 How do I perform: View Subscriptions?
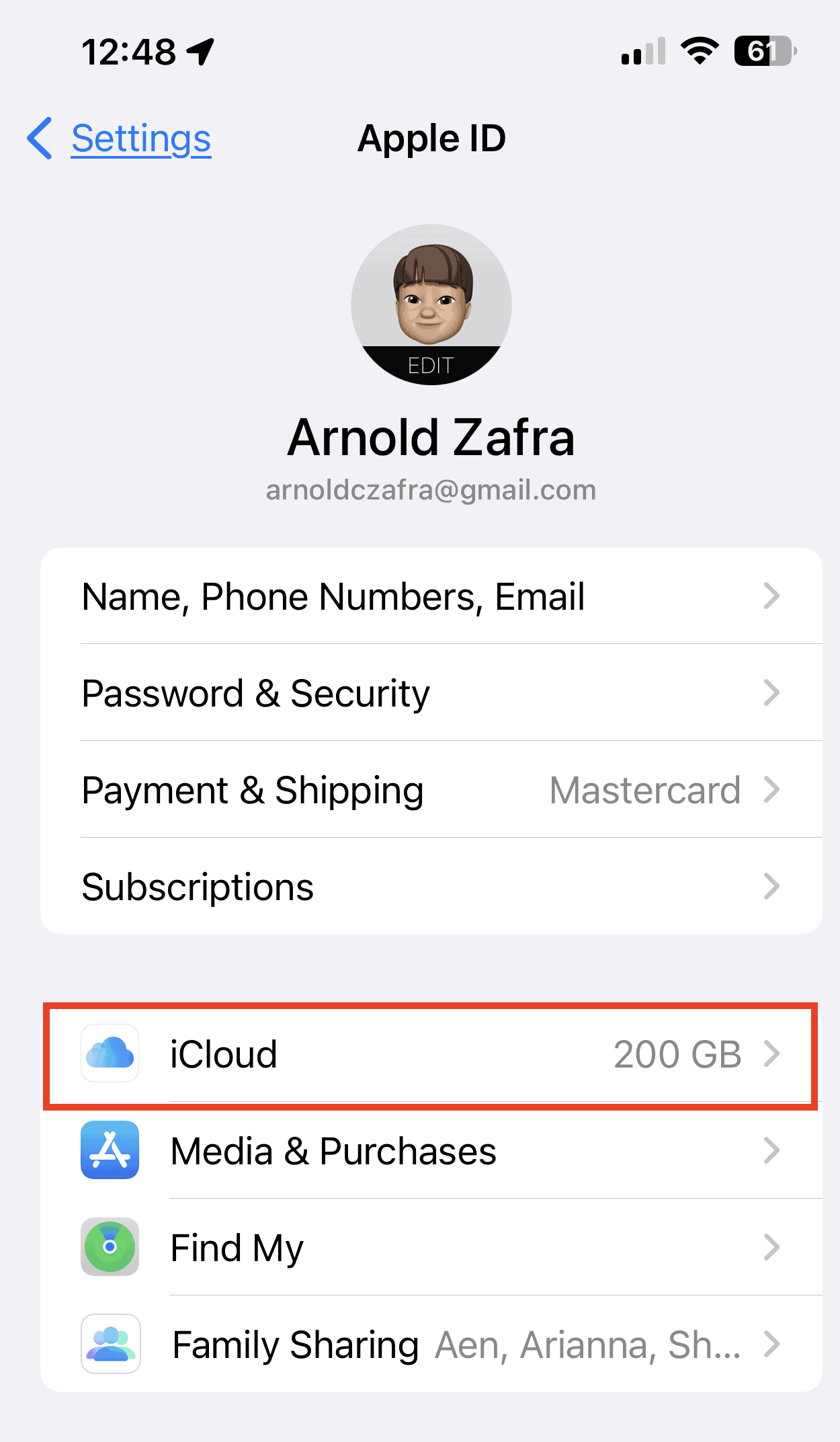coord(430,887)
